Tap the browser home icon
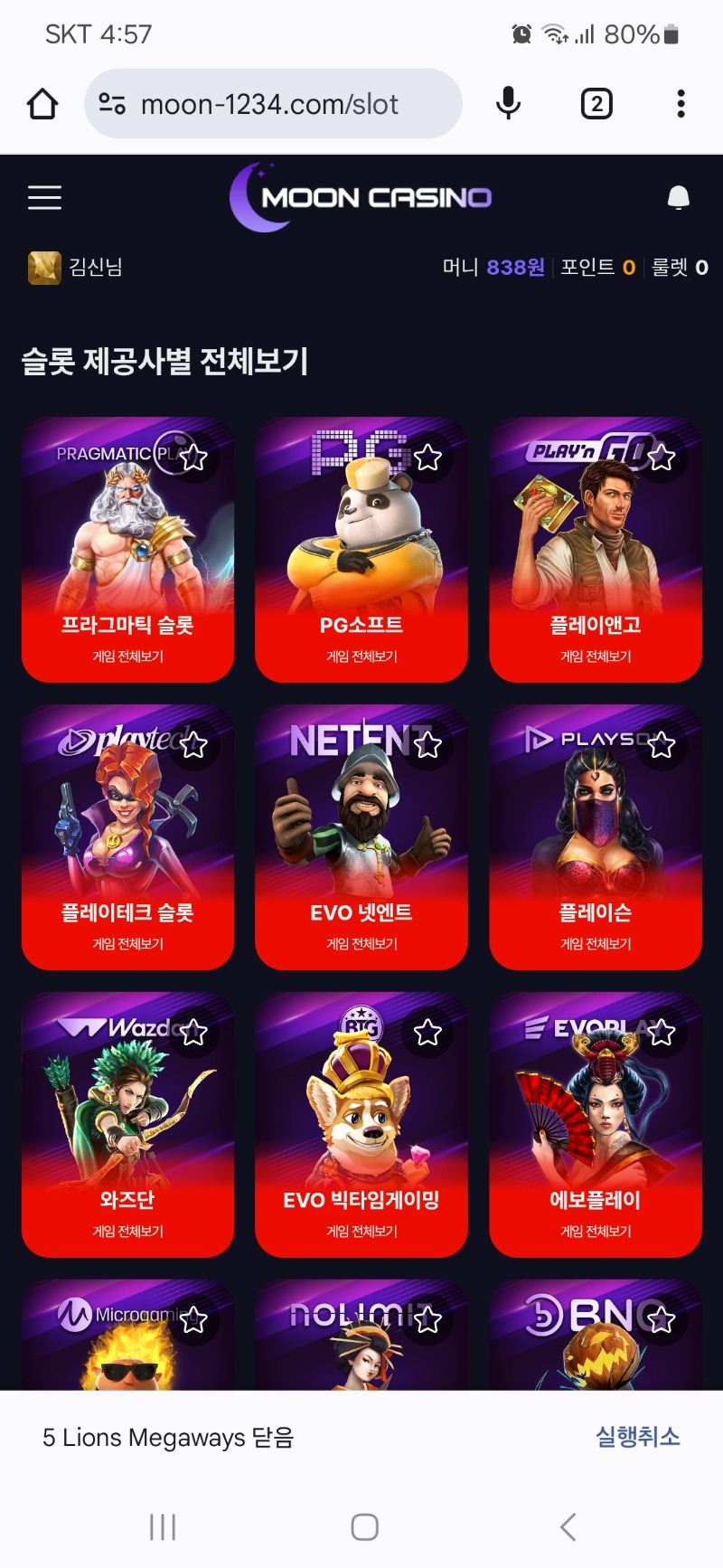The image size is (723, 1568). point(42,104)
